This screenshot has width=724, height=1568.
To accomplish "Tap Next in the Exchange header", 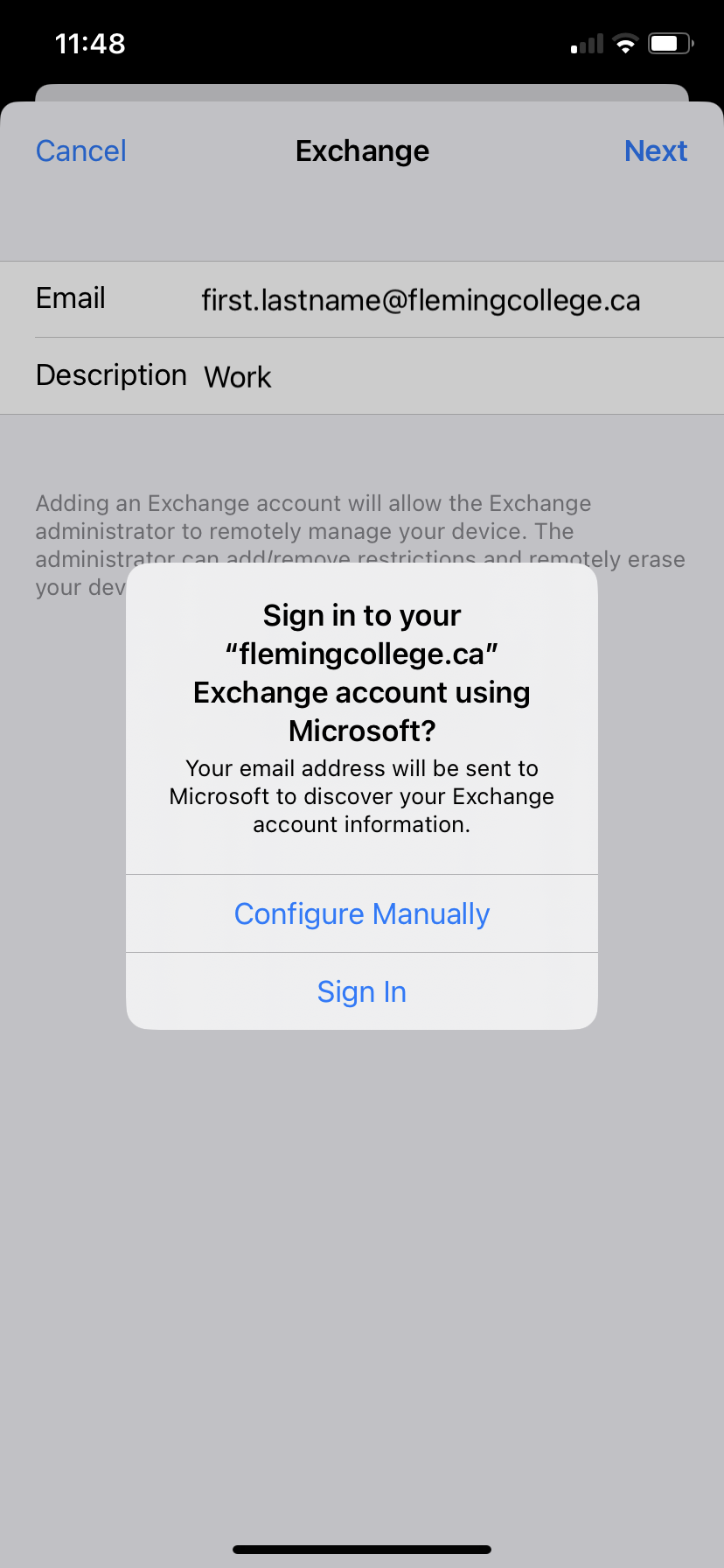I will 655,150.
